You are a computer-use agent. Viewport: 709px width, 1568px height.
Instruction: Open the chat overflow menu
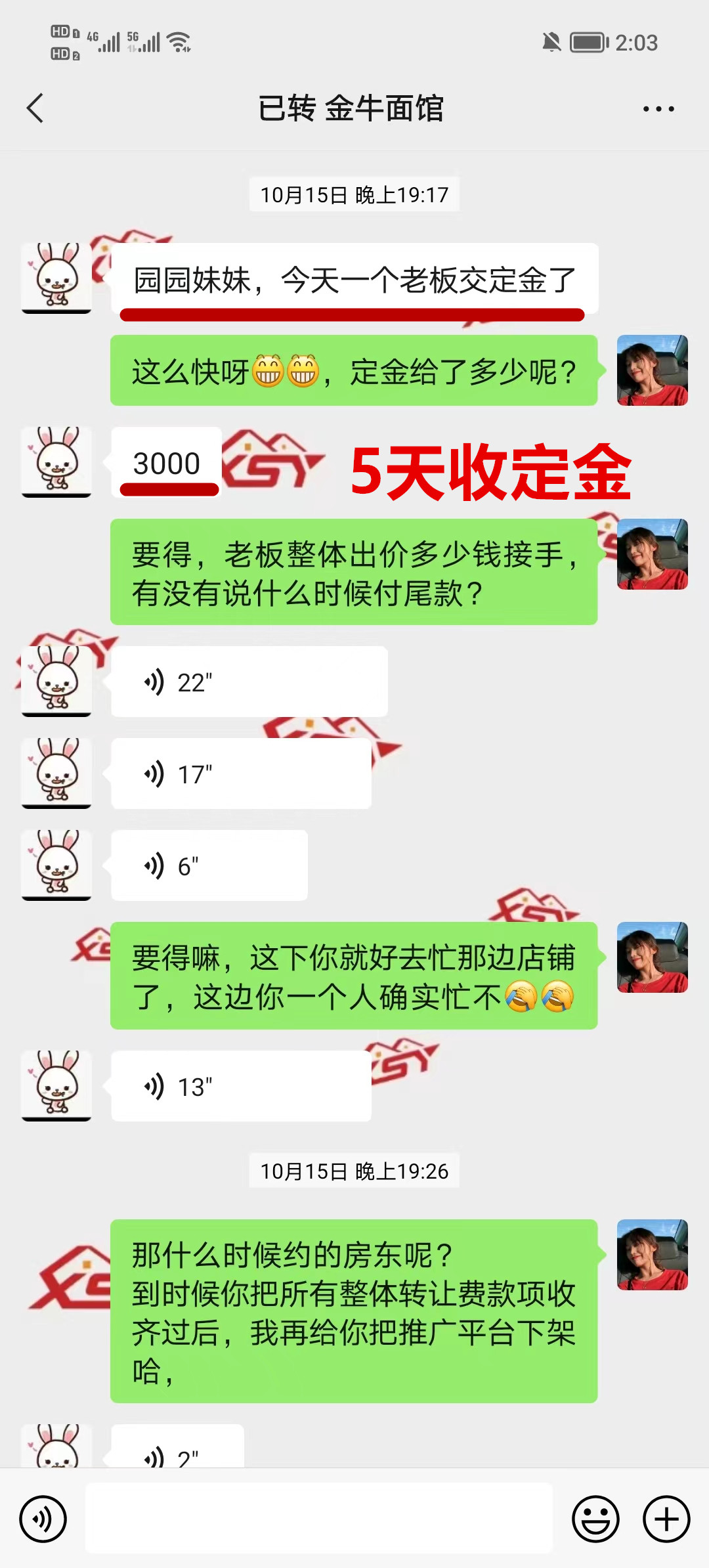point(658,109)
